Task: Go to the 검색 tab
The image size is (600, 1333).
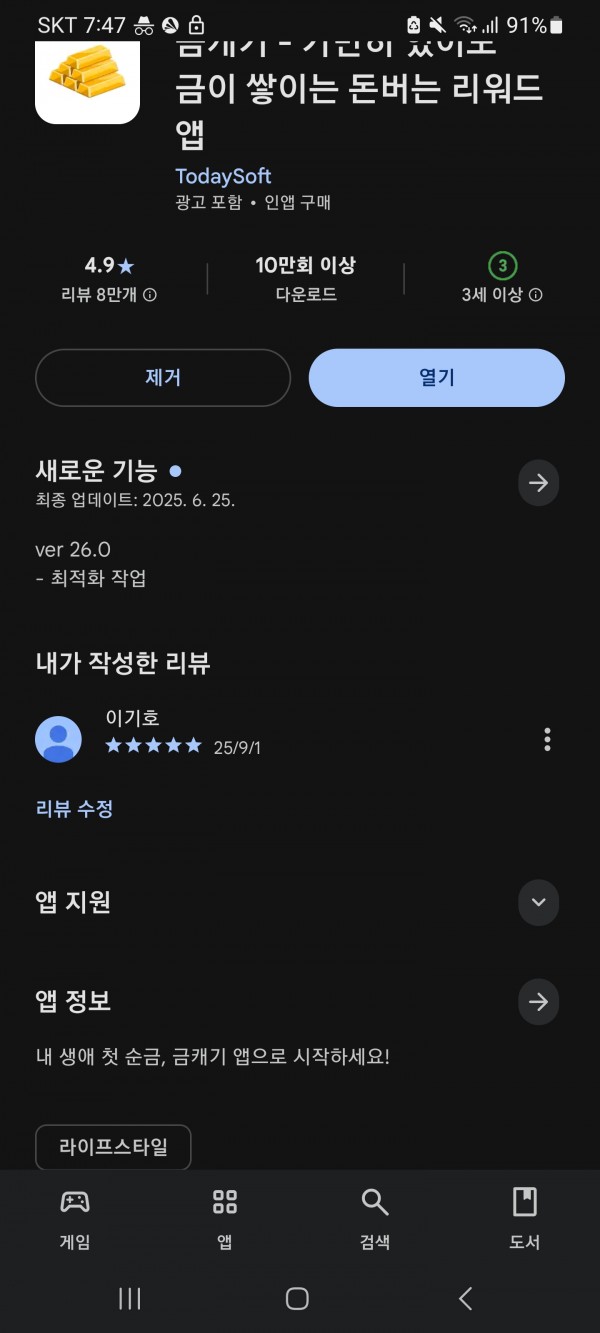Action: pos(375,1217)
